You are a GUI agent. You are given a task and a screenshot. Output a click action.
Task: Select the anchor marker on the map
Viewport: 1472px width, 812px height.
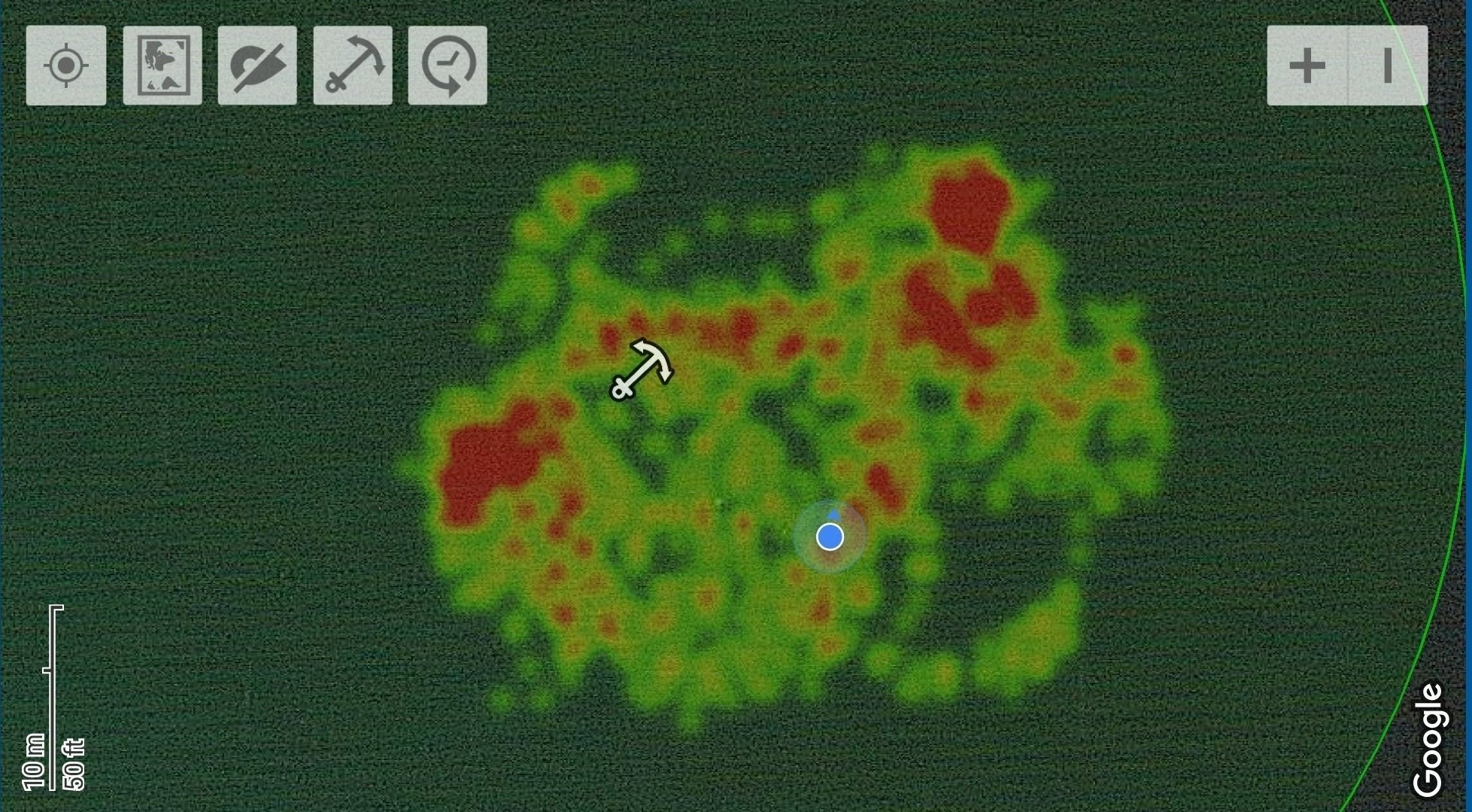(x=642, y=370)
